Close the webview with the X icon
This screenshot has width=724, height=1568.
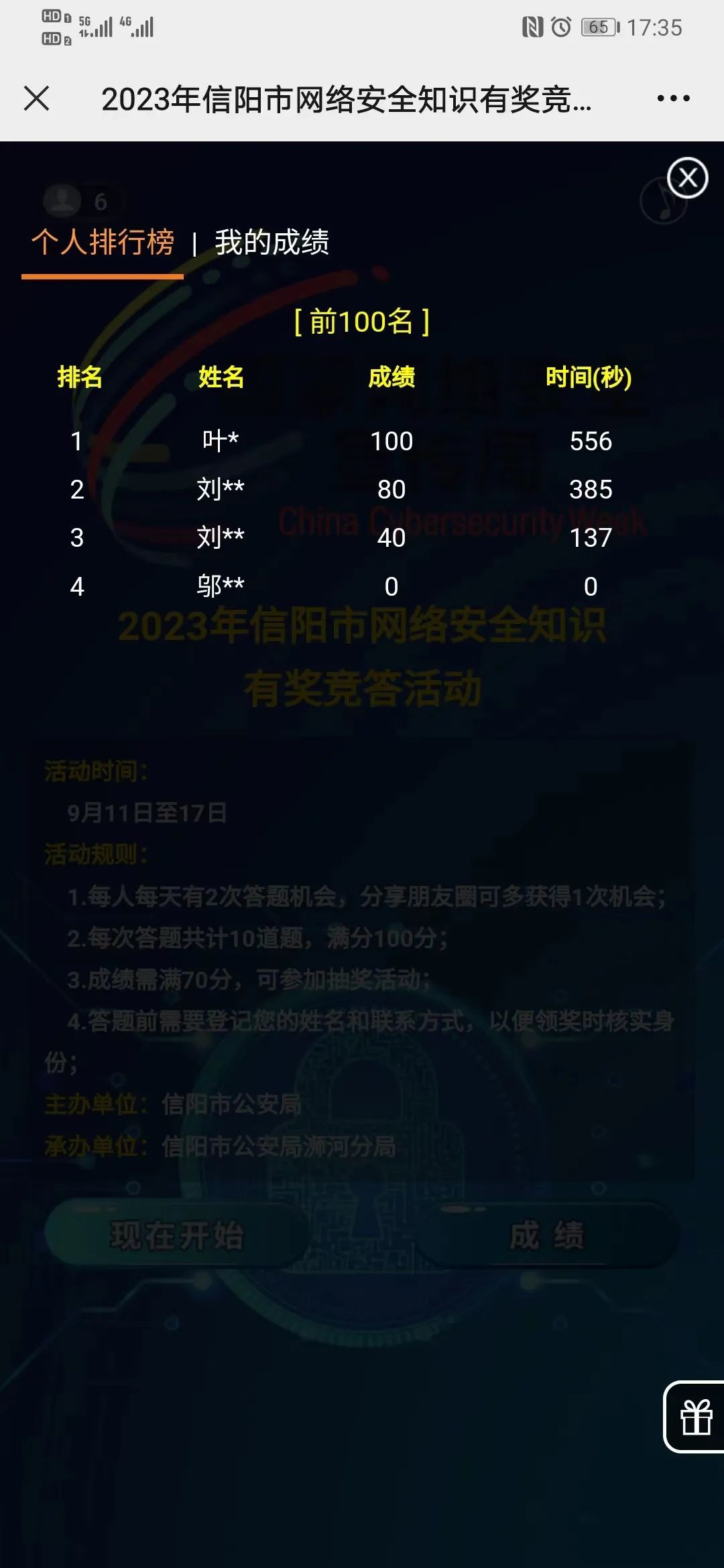coord(36,99)
